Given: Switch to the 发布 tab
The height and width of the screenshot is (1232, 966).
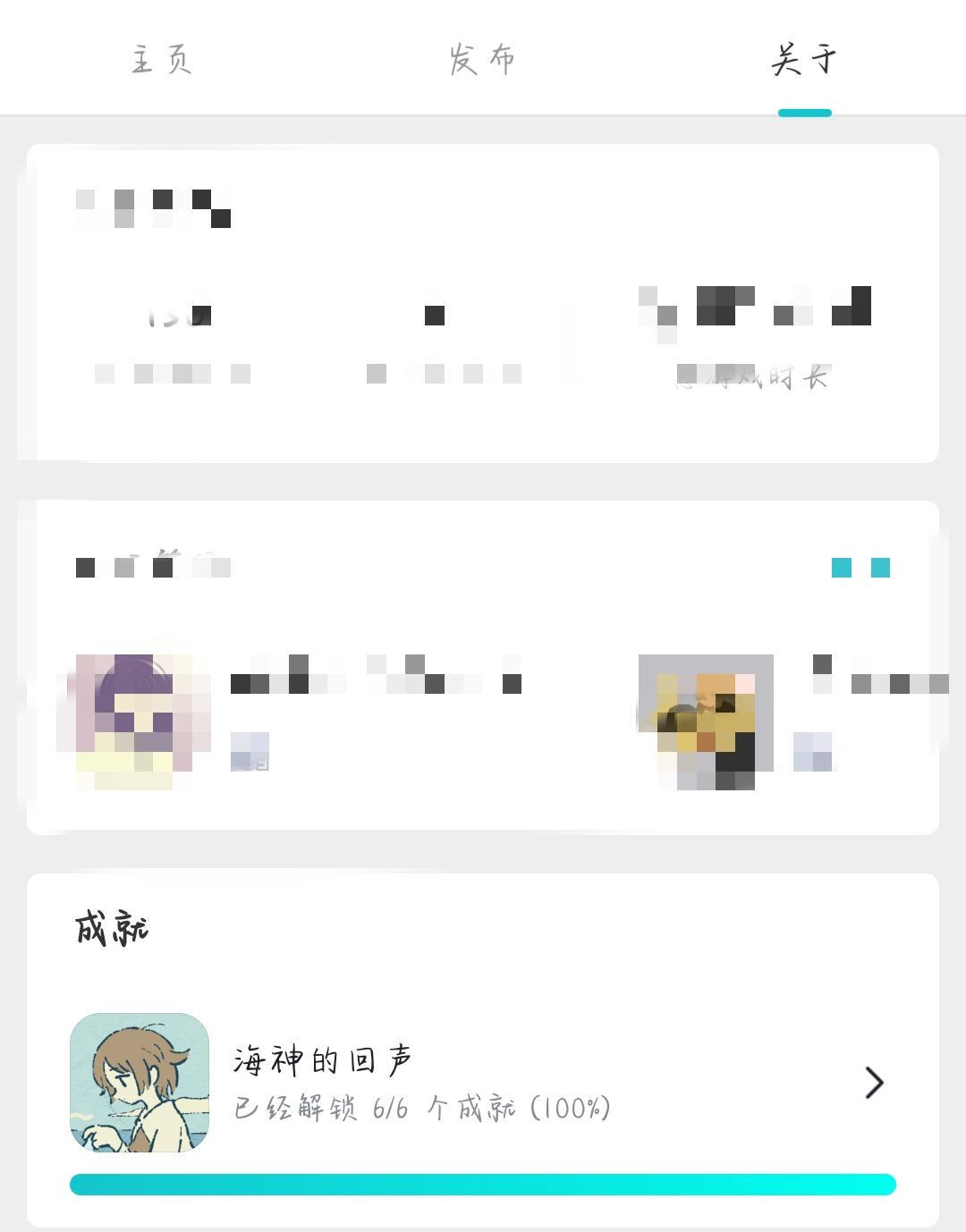Looking at the screenshot, I should pos(481,58).
